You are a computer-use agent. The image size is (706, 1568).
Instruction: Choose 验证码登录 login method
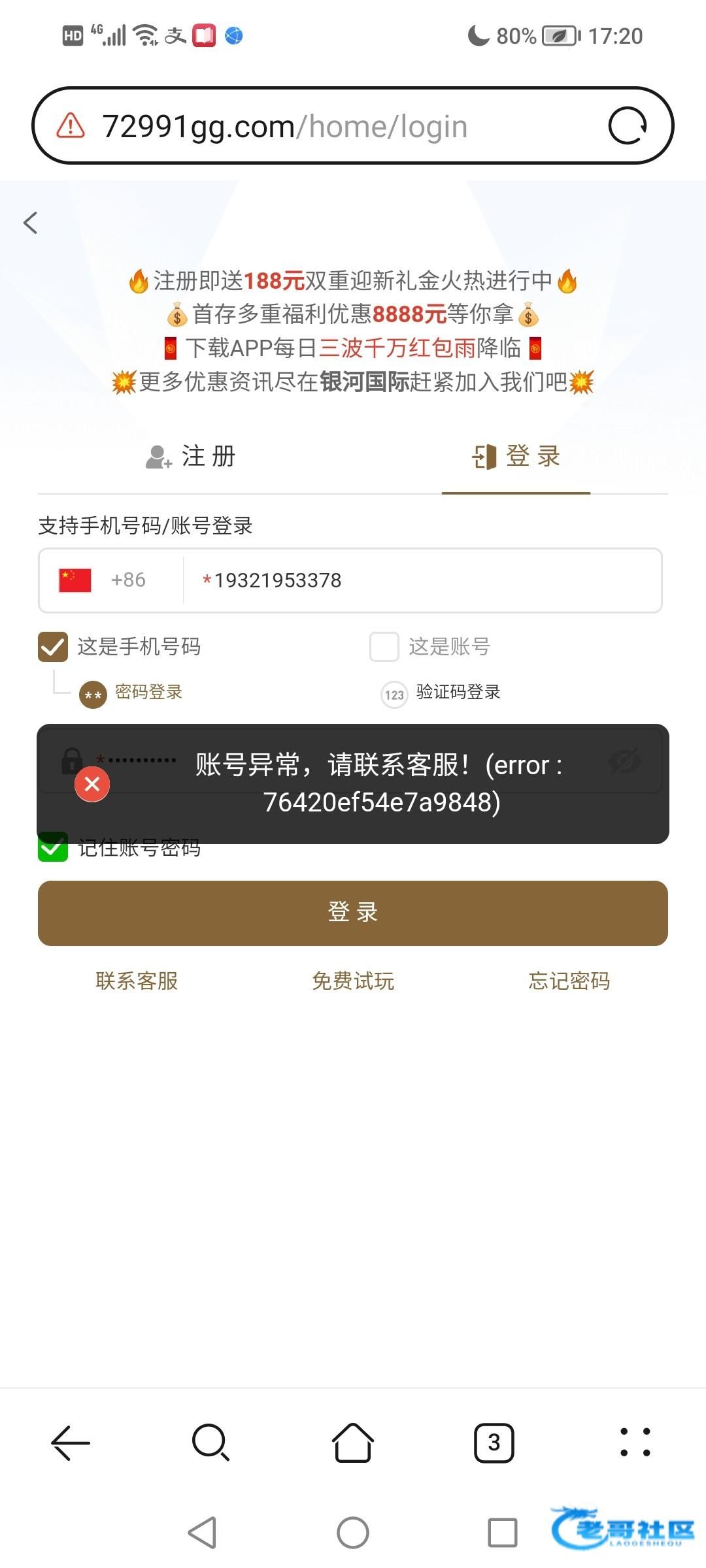point(441,693)
